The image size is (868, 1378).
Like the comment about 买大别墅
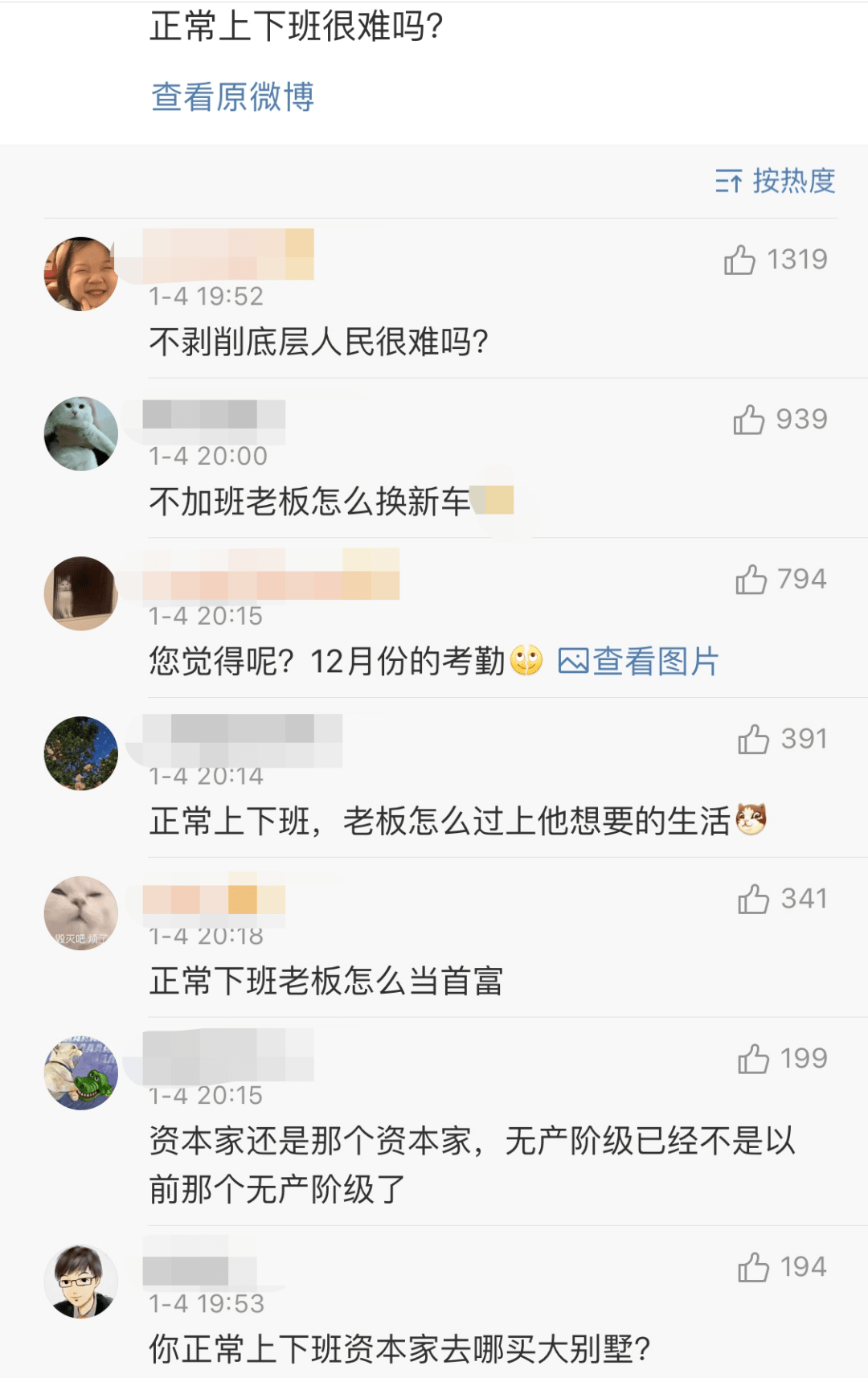[753, 1267]
